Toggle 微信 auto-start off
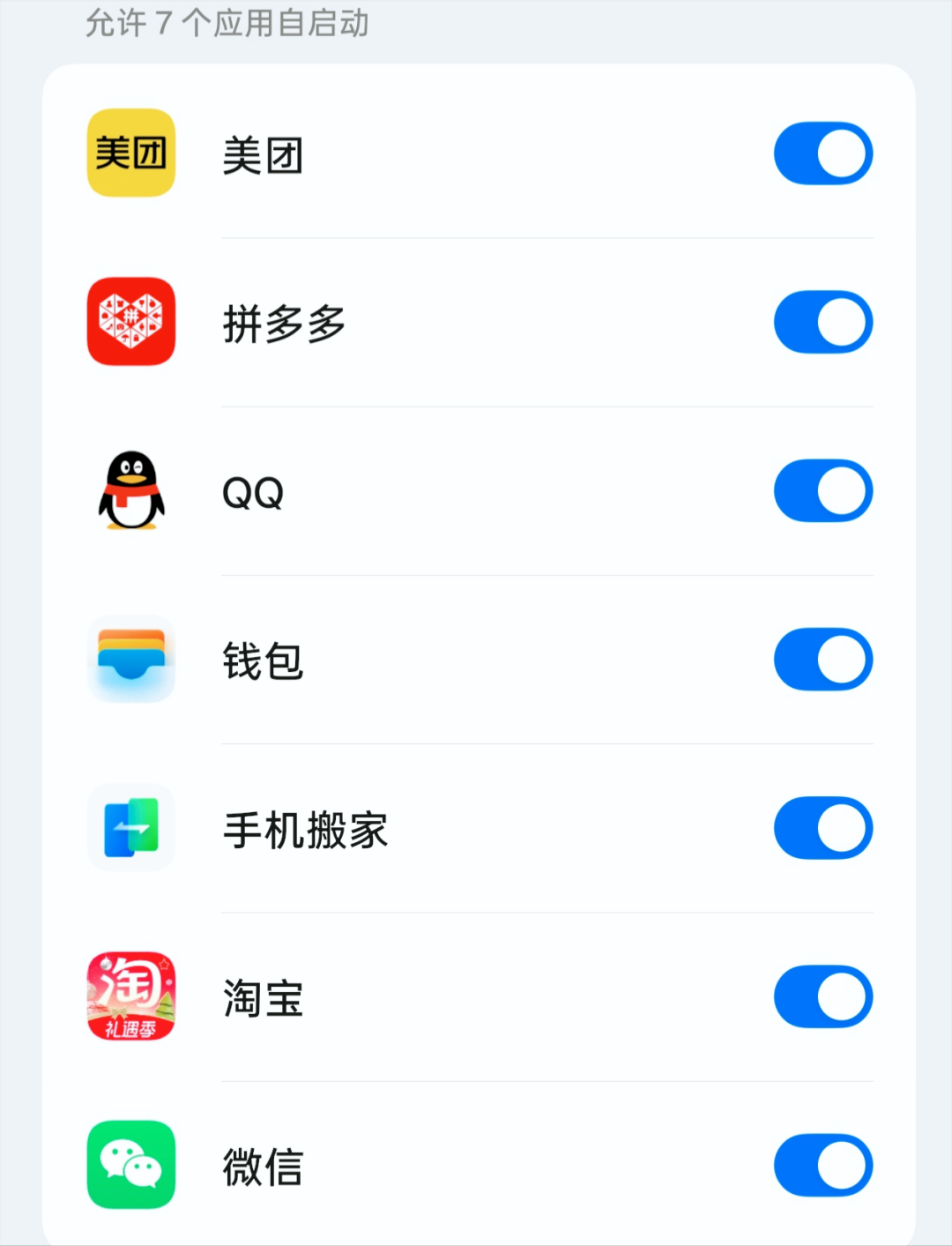The image size is (952, 1246). 823,1165
